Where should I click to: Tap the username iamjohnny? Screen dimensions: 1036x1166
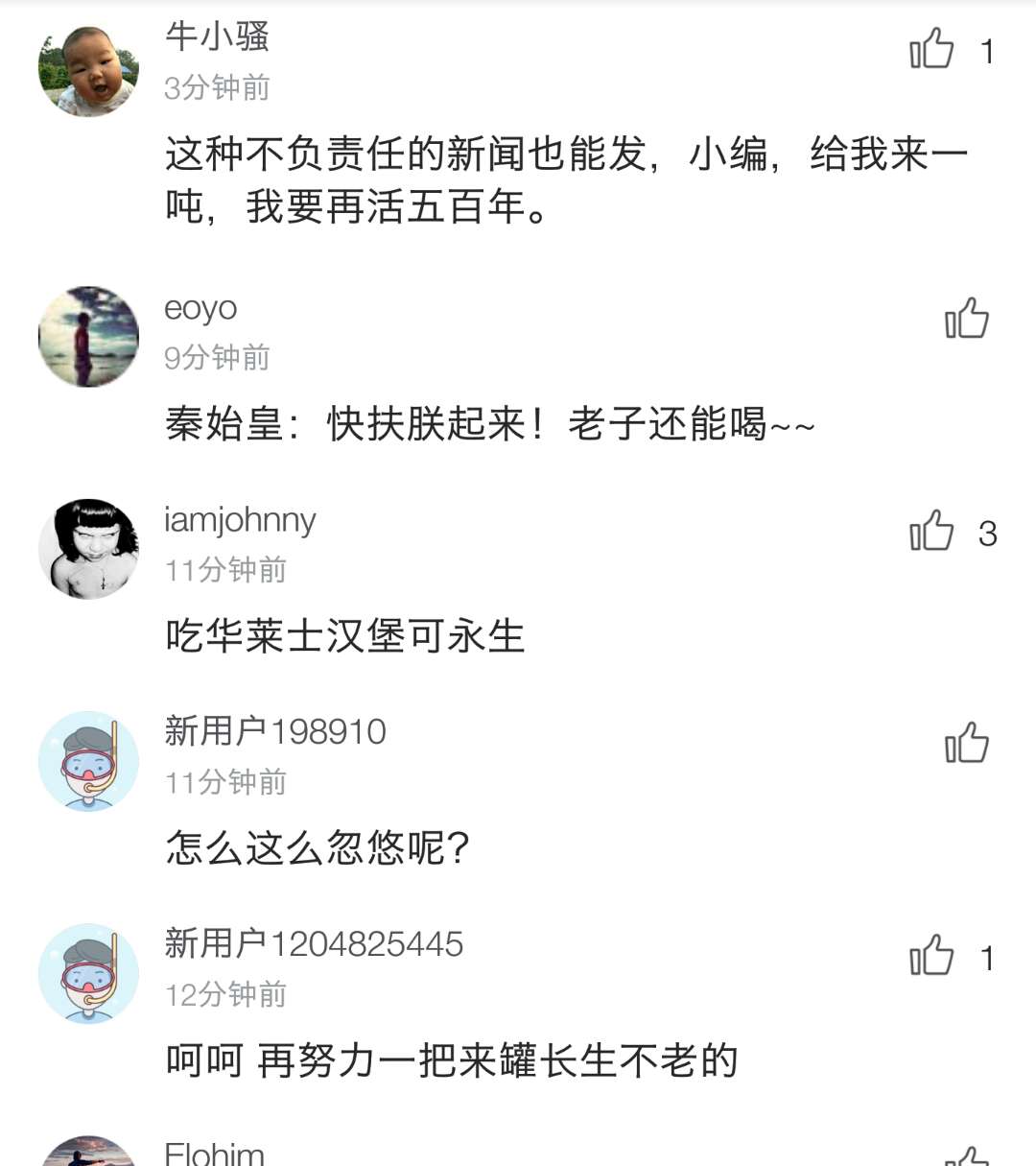(x=240, y=520)
